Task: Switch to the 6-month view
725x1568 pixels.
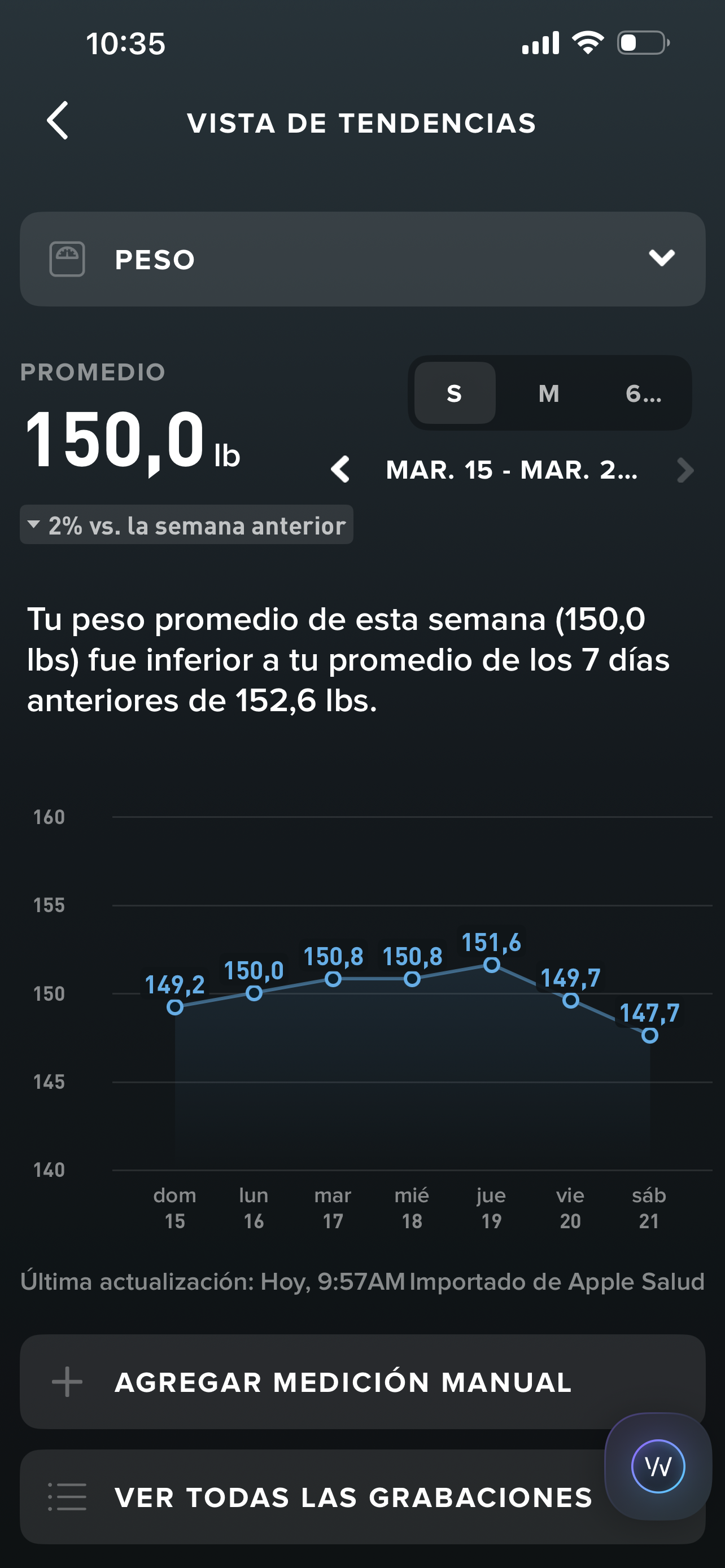Action: click(x=643, y=393)
